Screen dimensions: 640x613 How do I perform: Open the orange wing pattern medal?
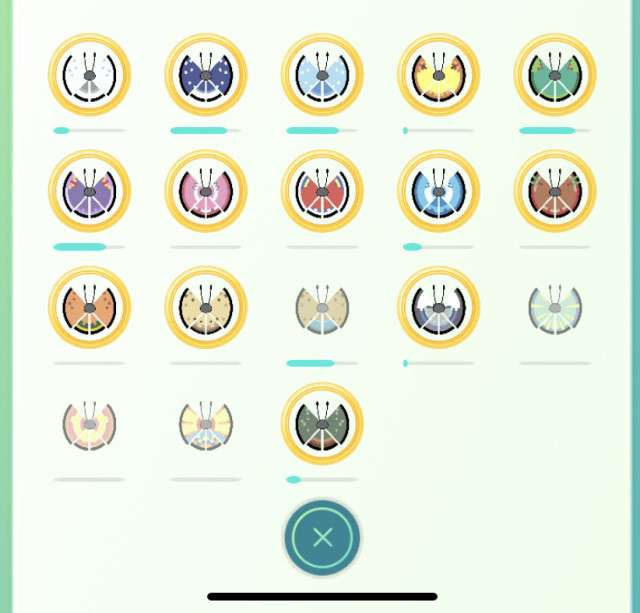[89, 308]
